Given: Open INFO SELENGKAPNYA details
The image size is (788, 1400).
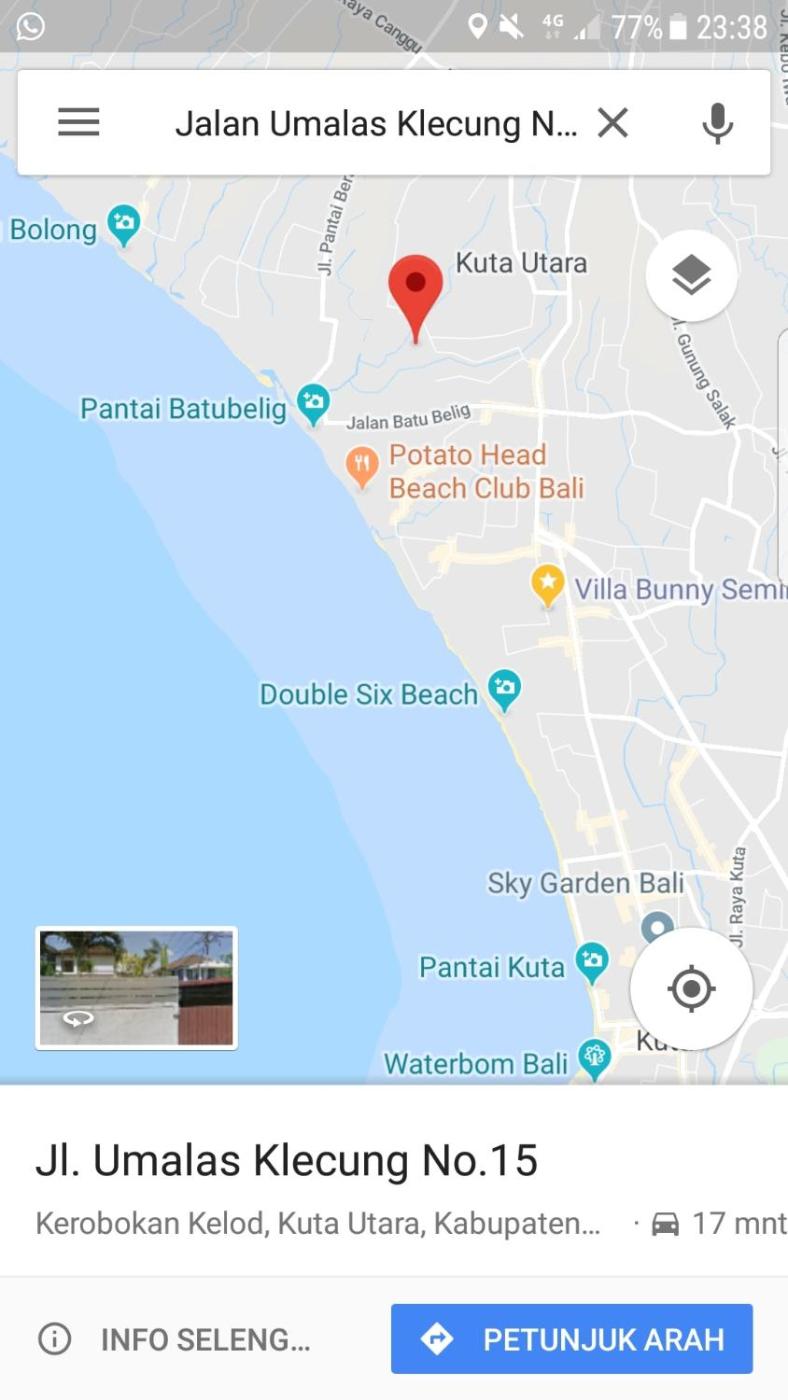Looking at the screenshot, I should coord(174,1339).
